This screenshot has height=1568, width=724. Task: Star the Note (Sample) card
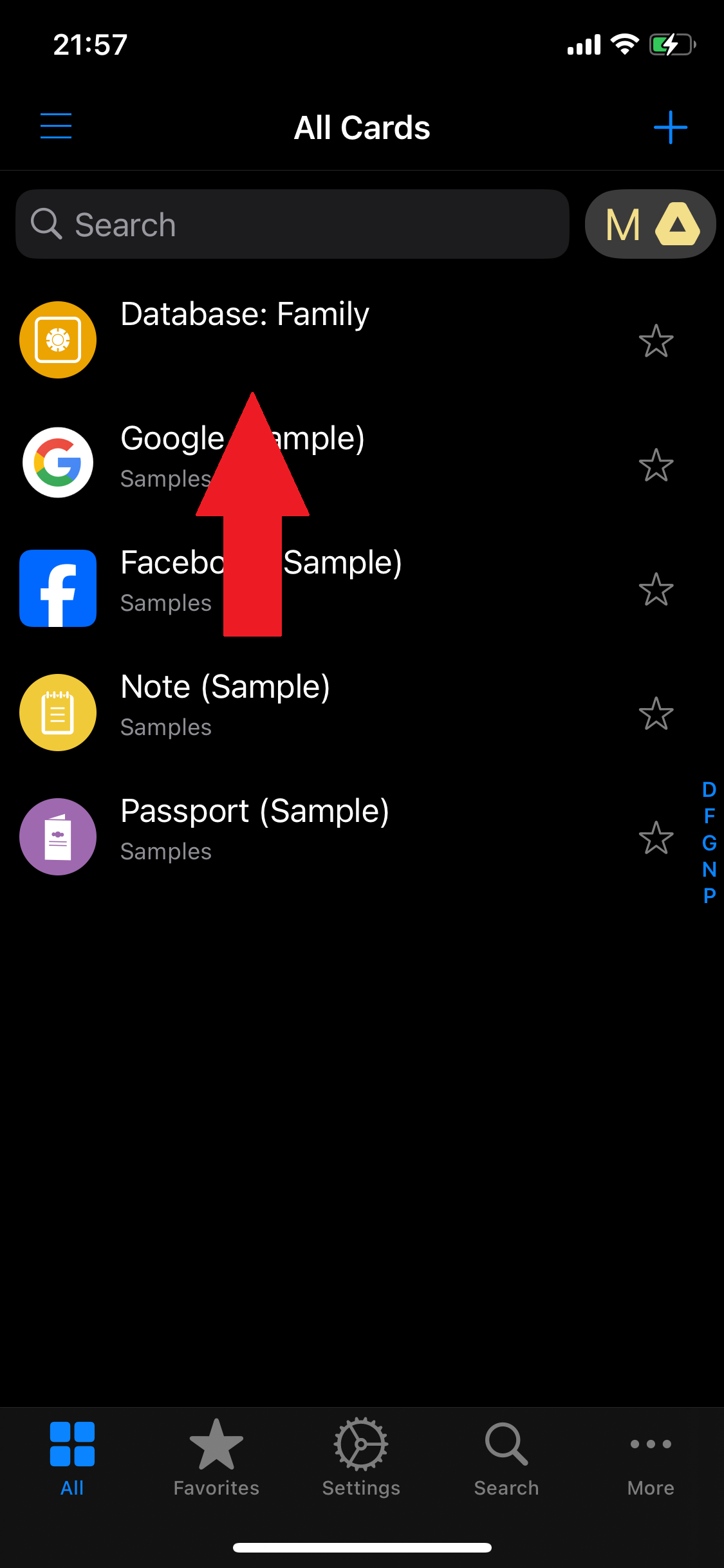pyautogui.click(x=656, y=713)
